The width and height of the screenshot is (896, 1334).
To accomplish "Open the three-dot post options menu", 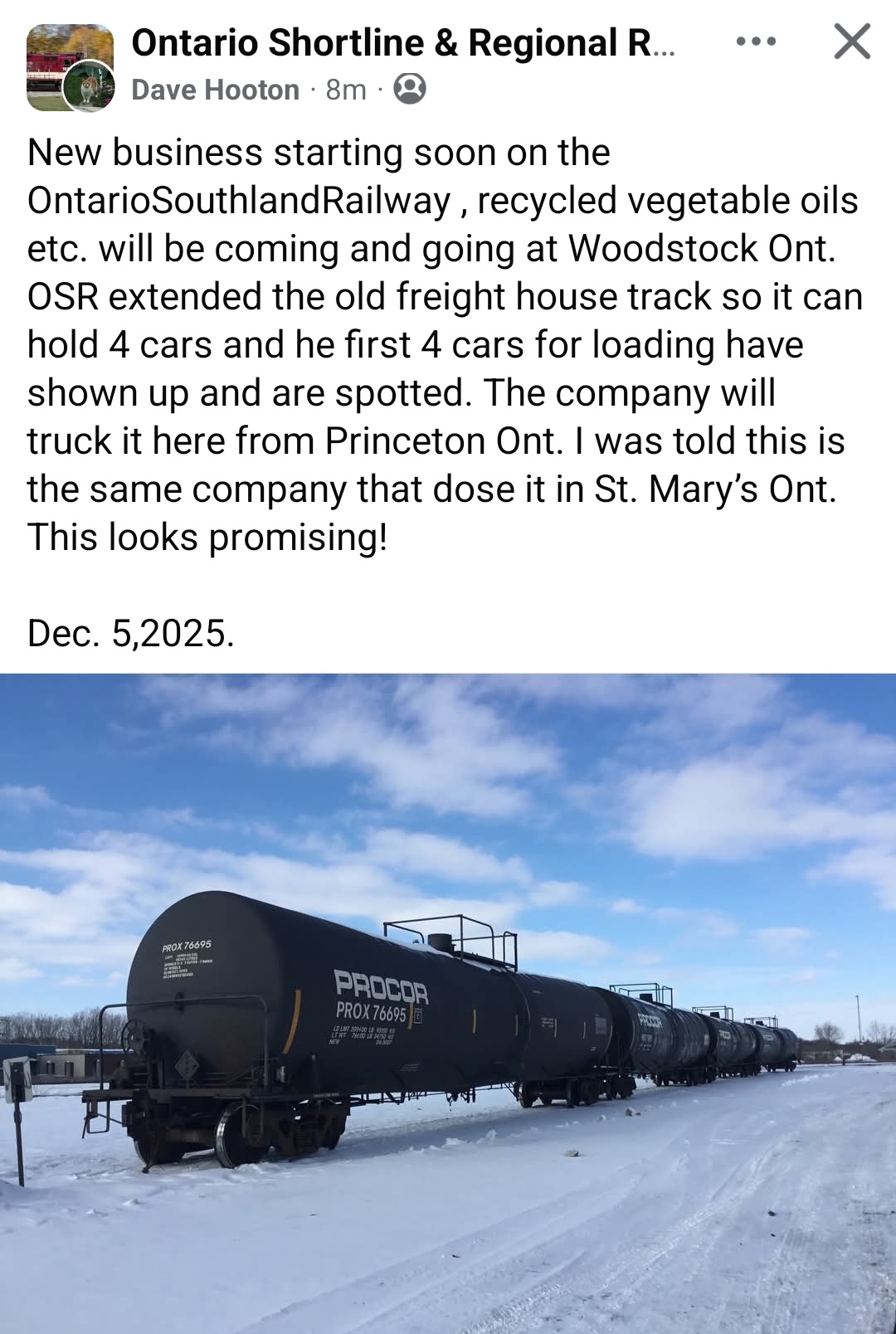I will tap(756, 41).
